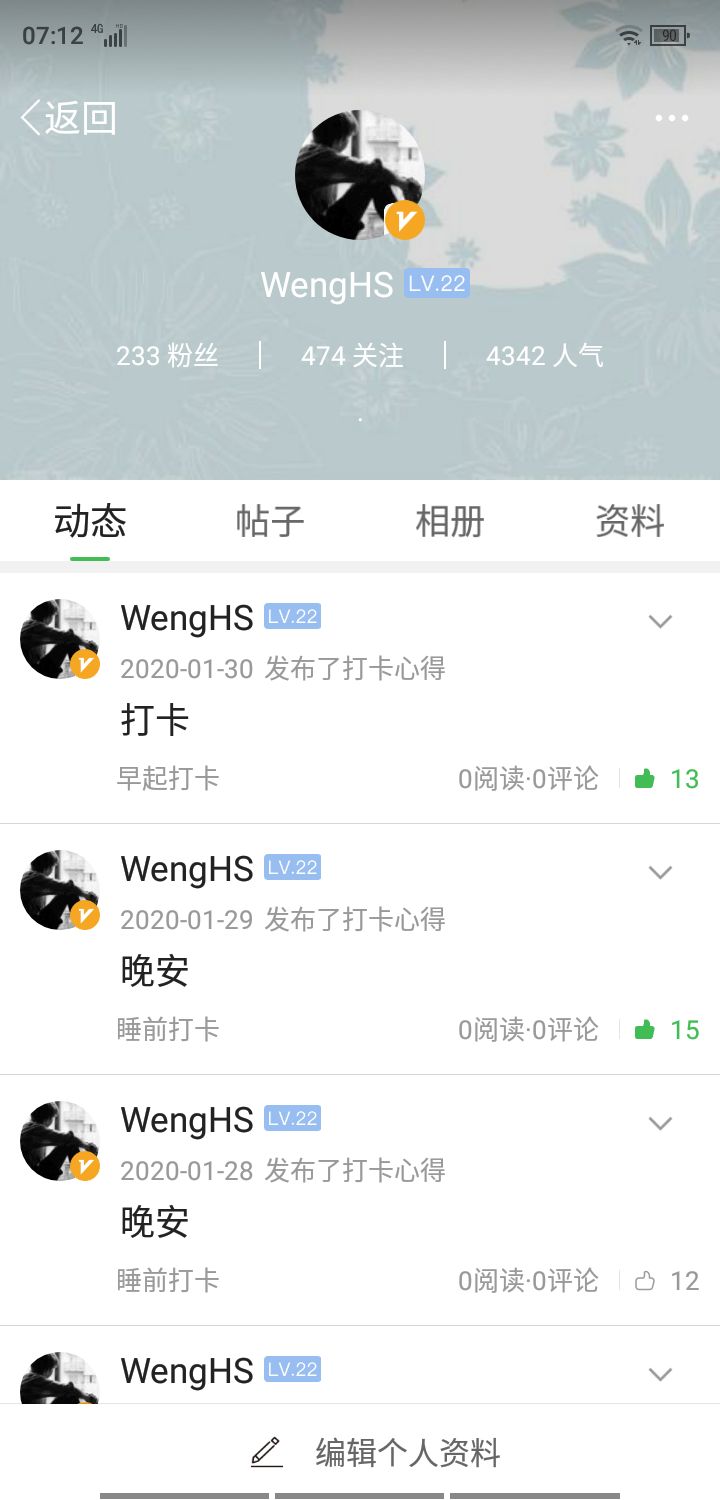This screenshot has width=720, height=1500.
Task: View the 474 关注 following list
Action: (352, 356)
